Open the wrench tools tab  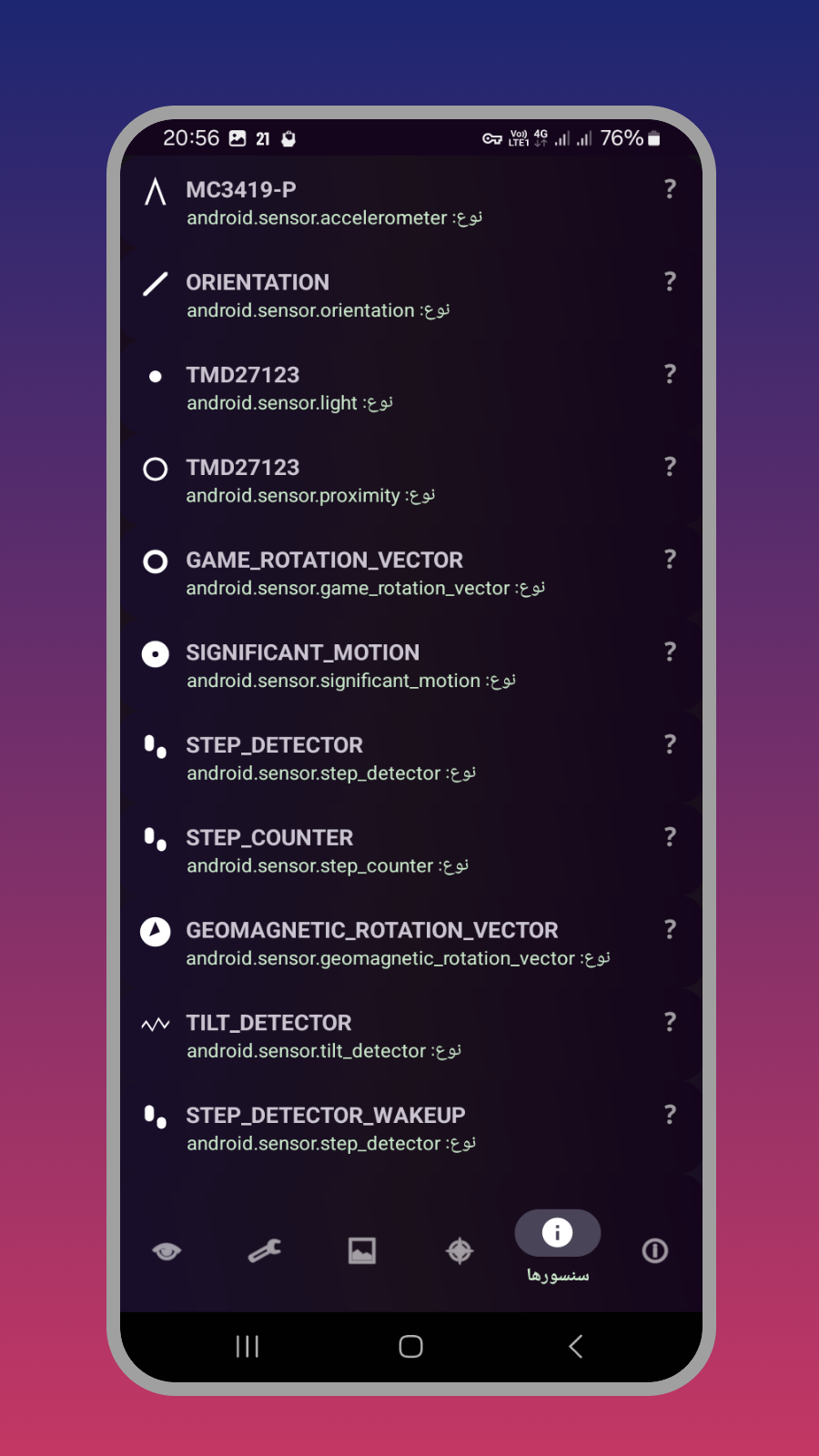tap(265, 1251)
